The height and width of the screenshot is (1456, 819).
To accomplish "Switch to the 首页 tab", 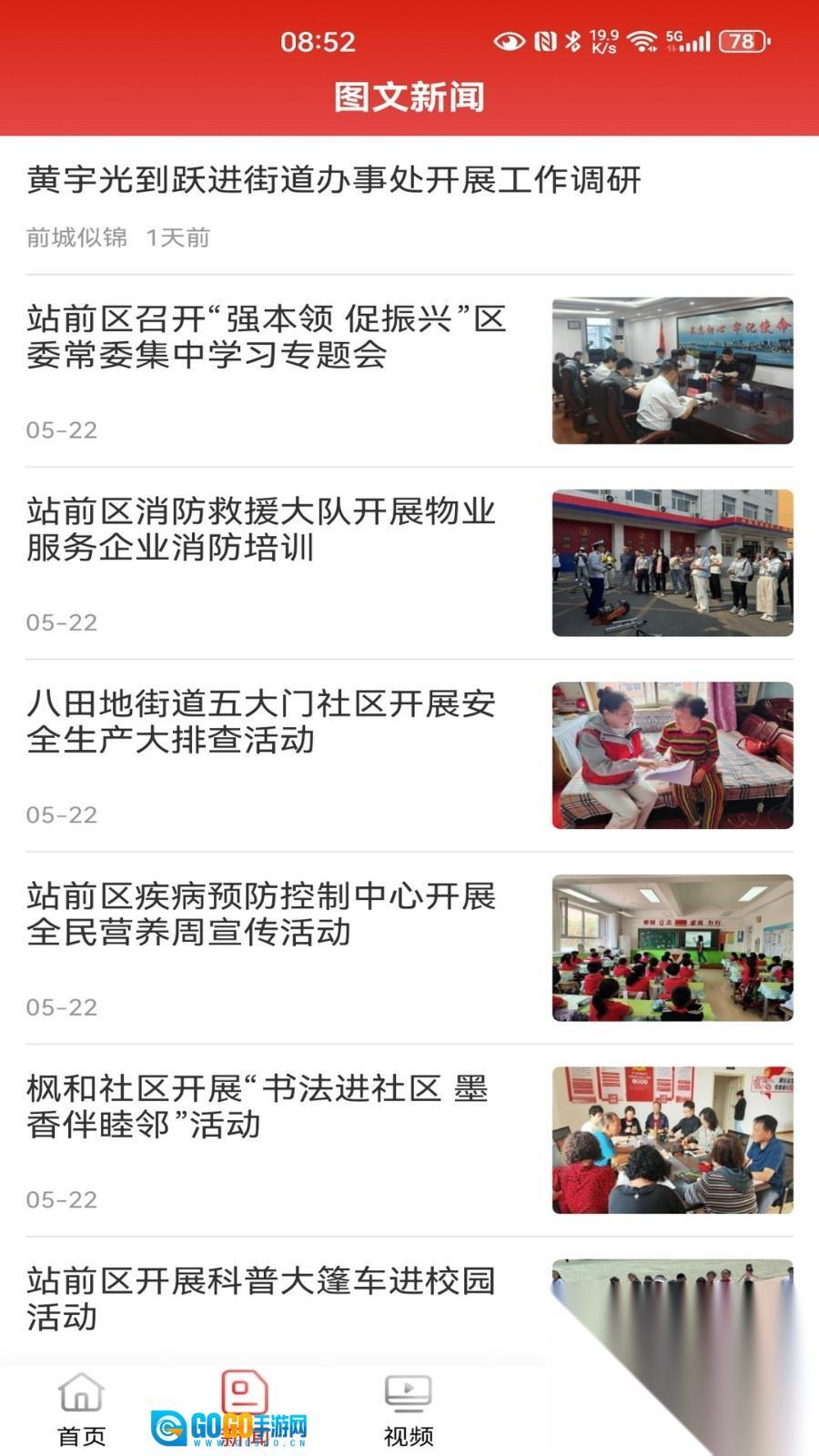I will tap(82, 1409).
